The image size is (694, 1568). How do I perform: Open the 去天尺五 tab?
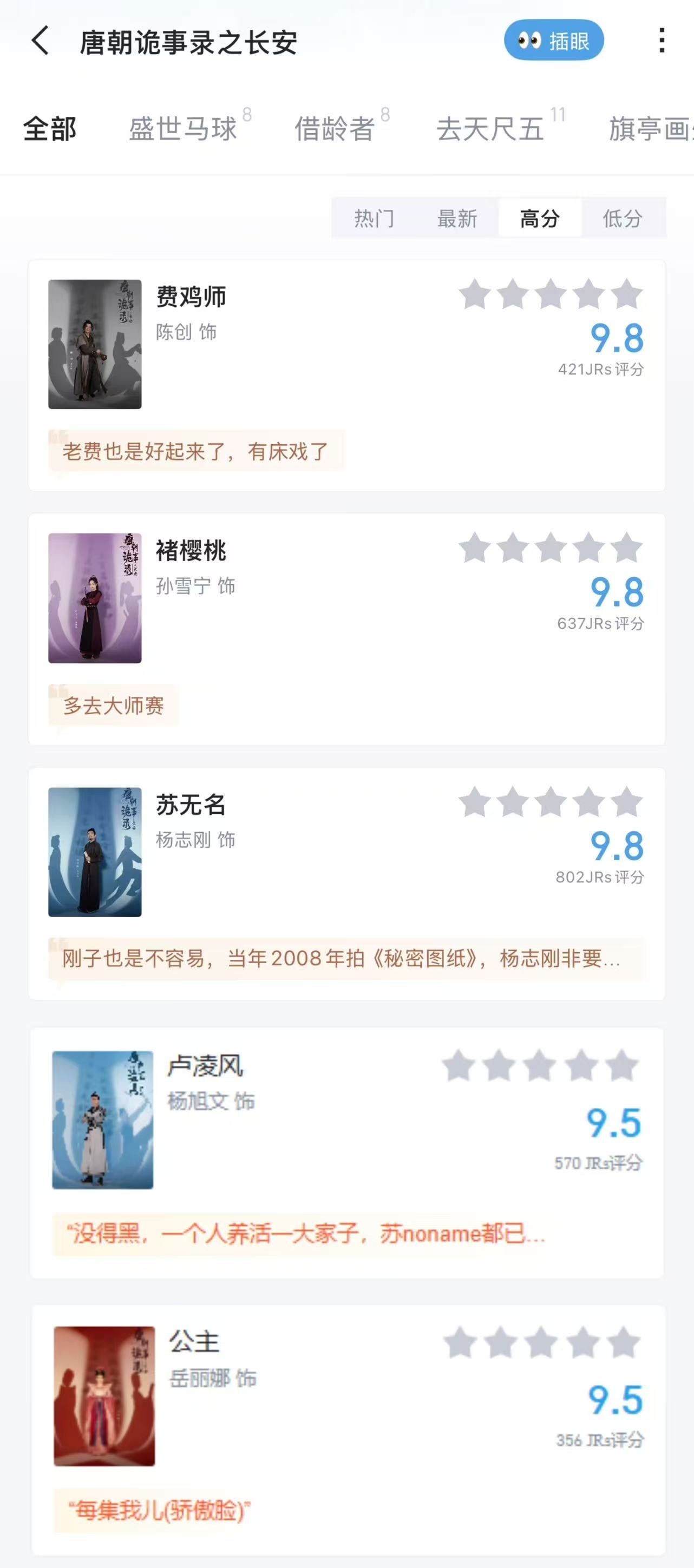click(x=490, y=129)
